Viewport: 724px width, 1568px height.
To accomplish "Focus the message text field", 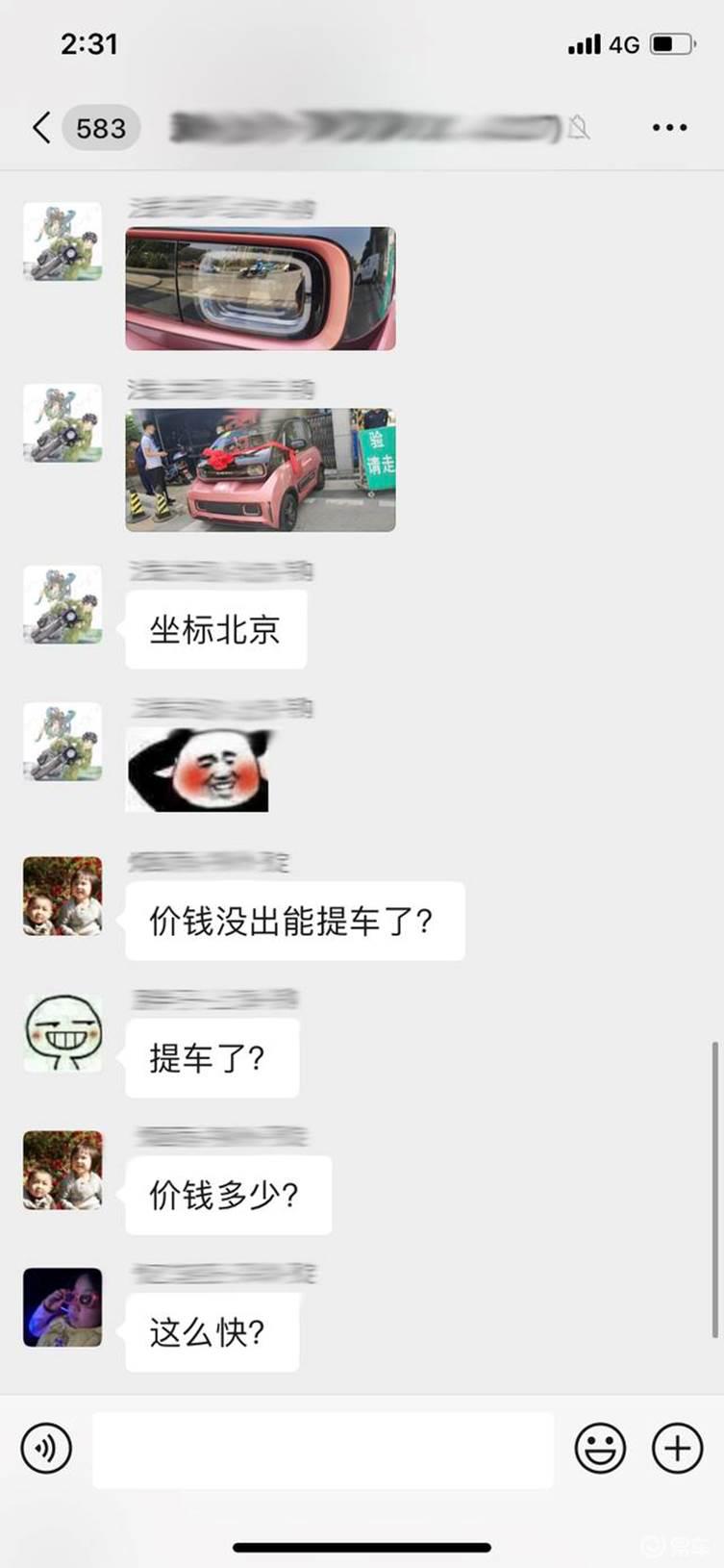I will (322, 1450).
